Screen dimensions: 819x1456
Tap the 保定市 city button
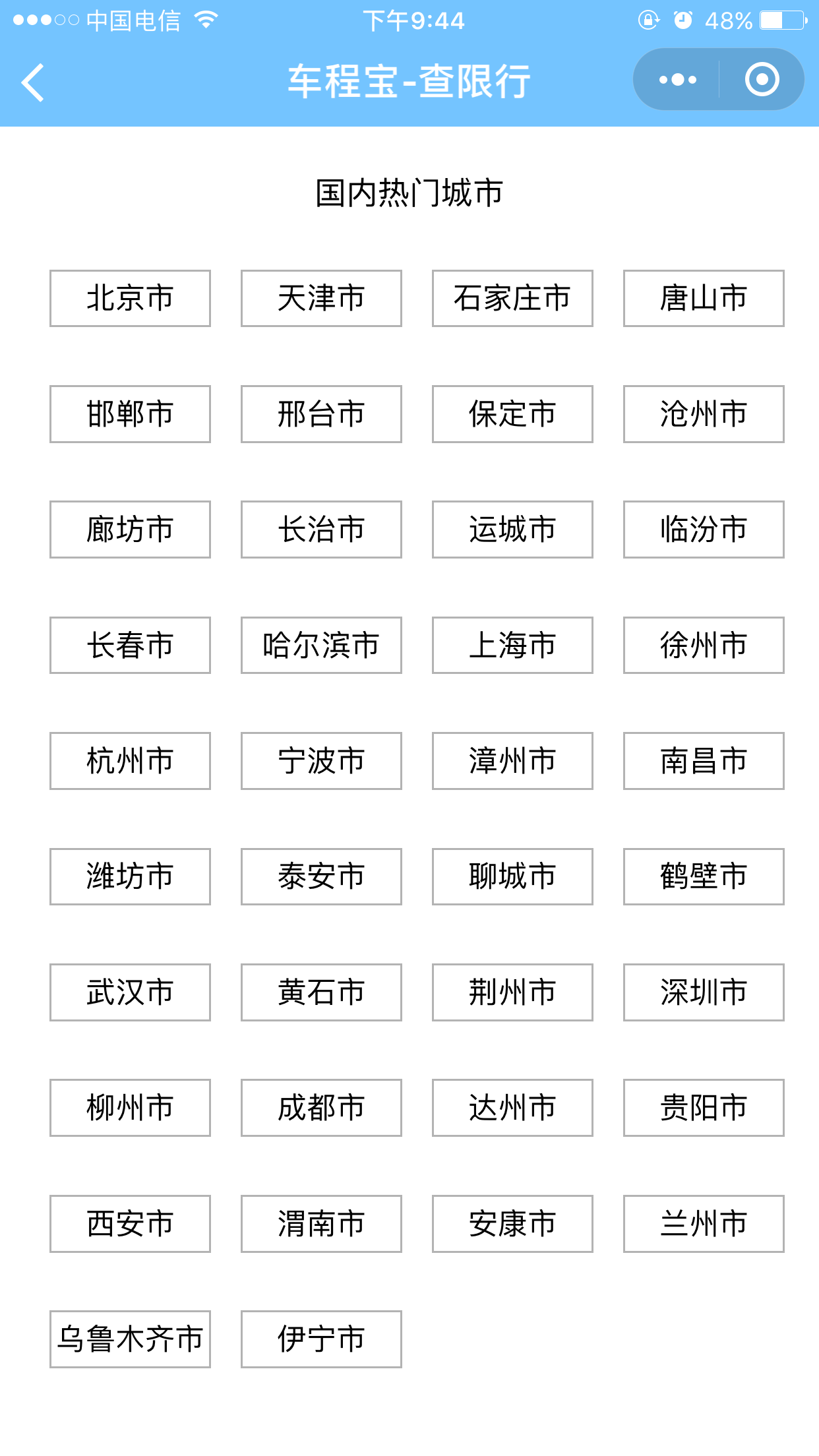(x=512, y=414)
